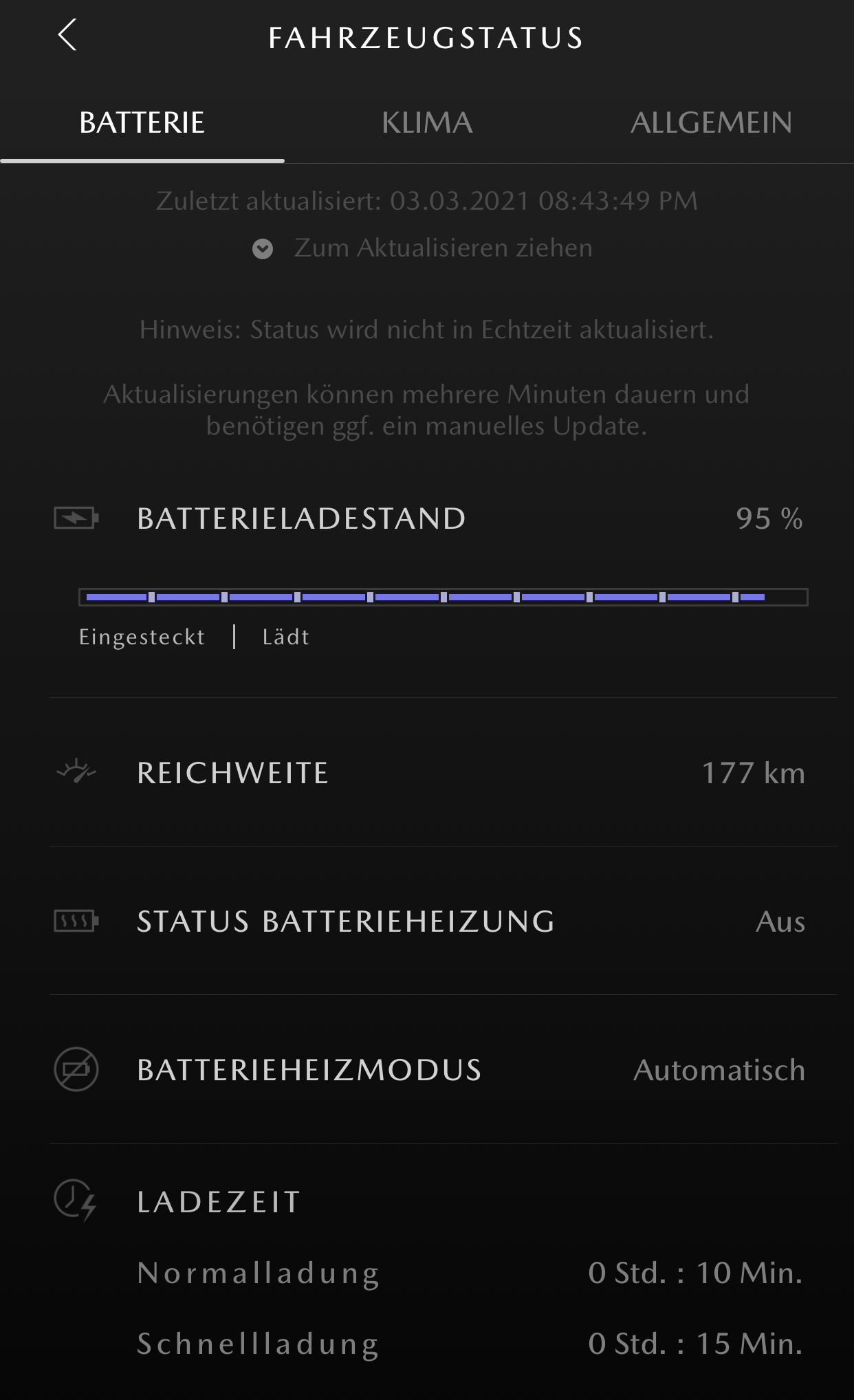Select the Batterie tab
The width and height of the screenshot is (854, 1400).
click(142, 123)
